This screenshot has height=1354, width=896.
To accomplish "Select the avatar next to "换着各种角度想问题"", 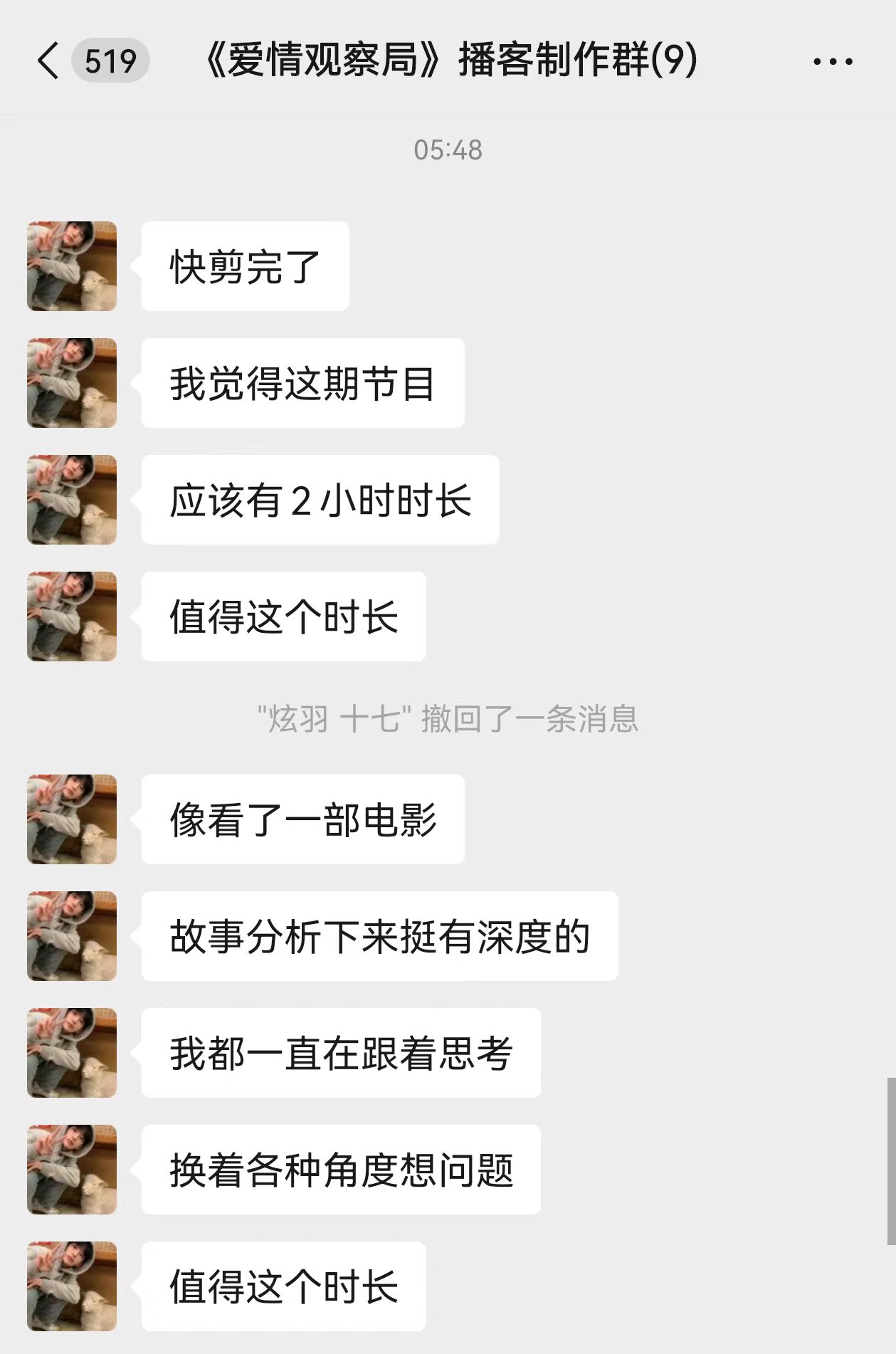I will click(x=72, y=1170).
